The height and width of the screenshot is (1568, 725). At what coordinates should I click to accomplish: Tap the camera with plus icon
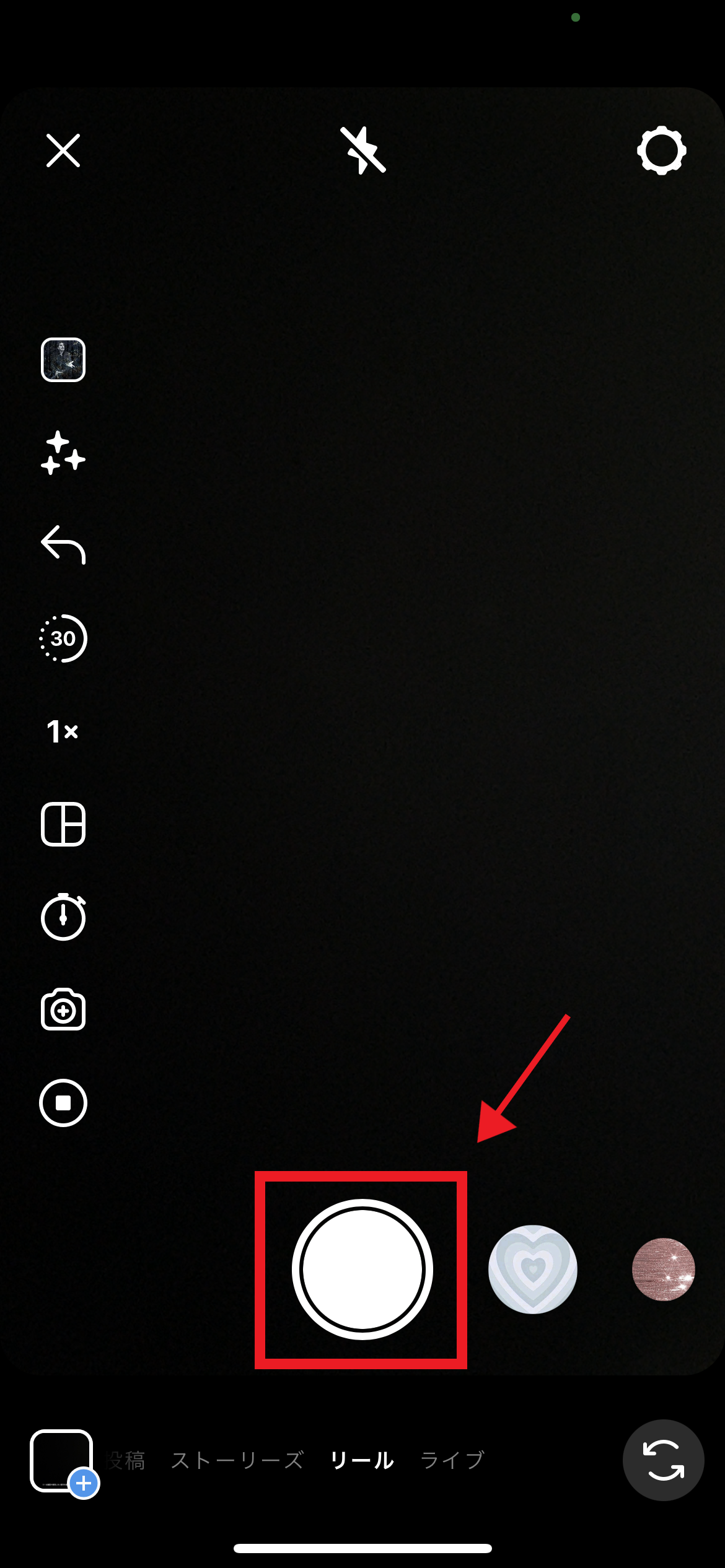(x=63, y=1010)
